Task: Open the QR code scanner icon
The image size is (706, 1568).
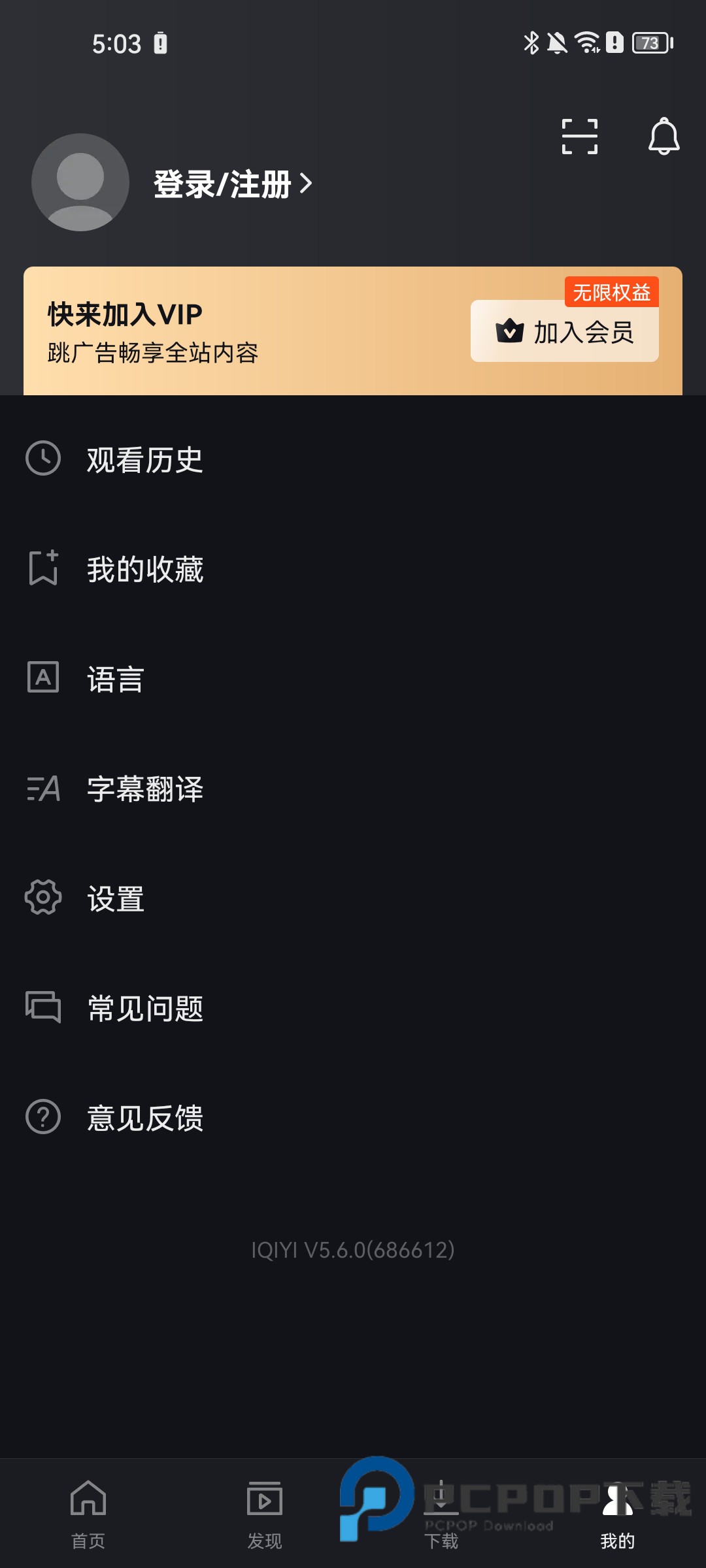Action: 580,135
